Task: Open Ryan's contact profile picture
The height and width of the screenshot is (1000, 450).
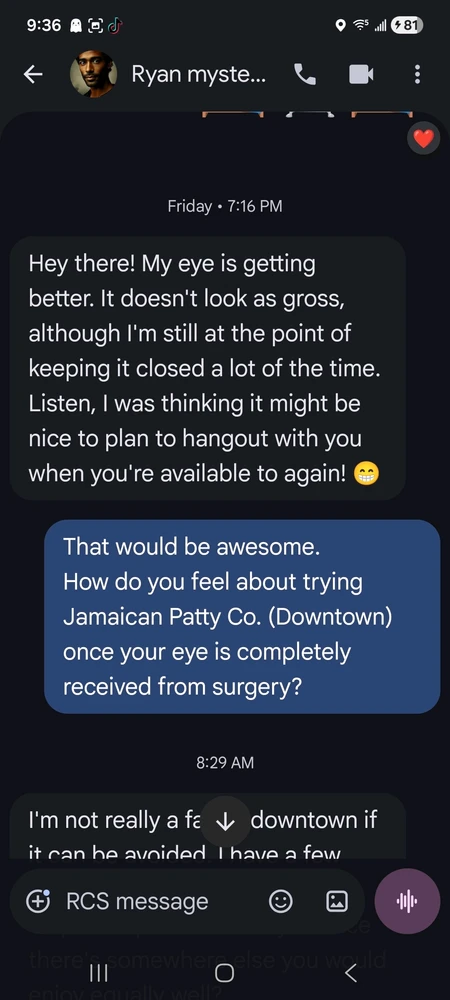Action: 93,75
